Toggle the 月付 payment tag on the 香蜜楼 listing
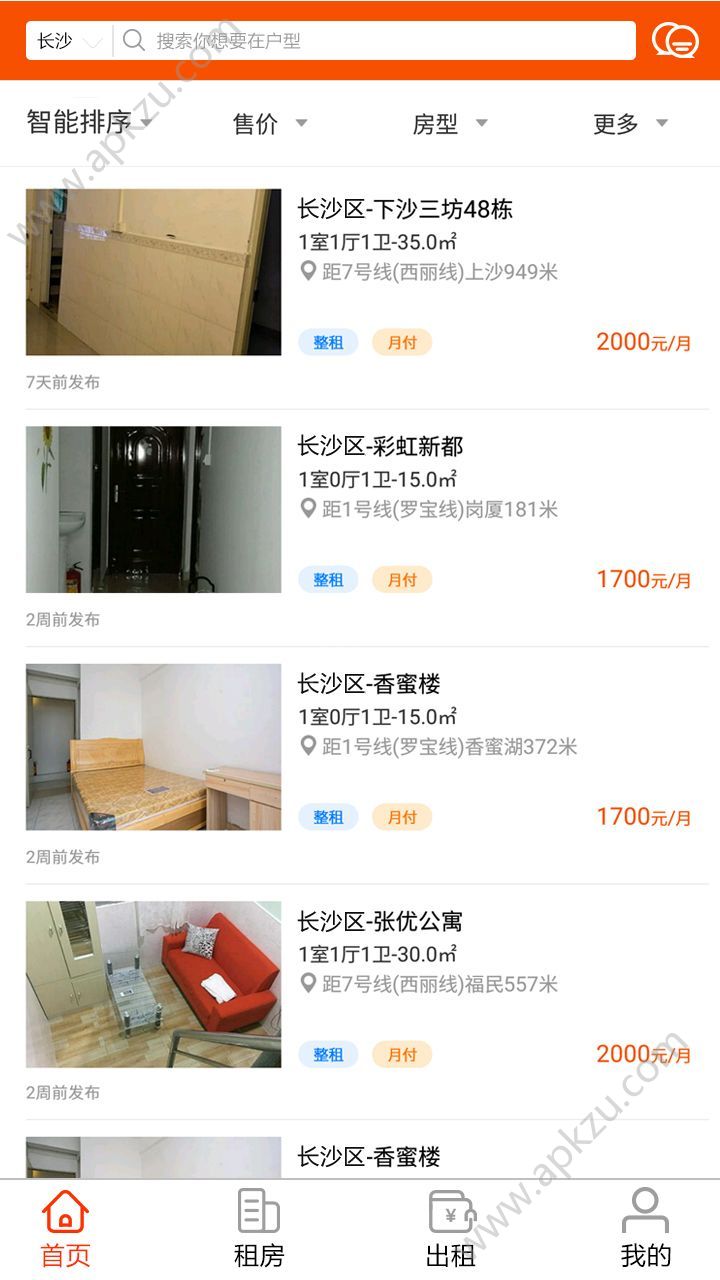This screenshot has height=1280, width=720. pos(401,817)
